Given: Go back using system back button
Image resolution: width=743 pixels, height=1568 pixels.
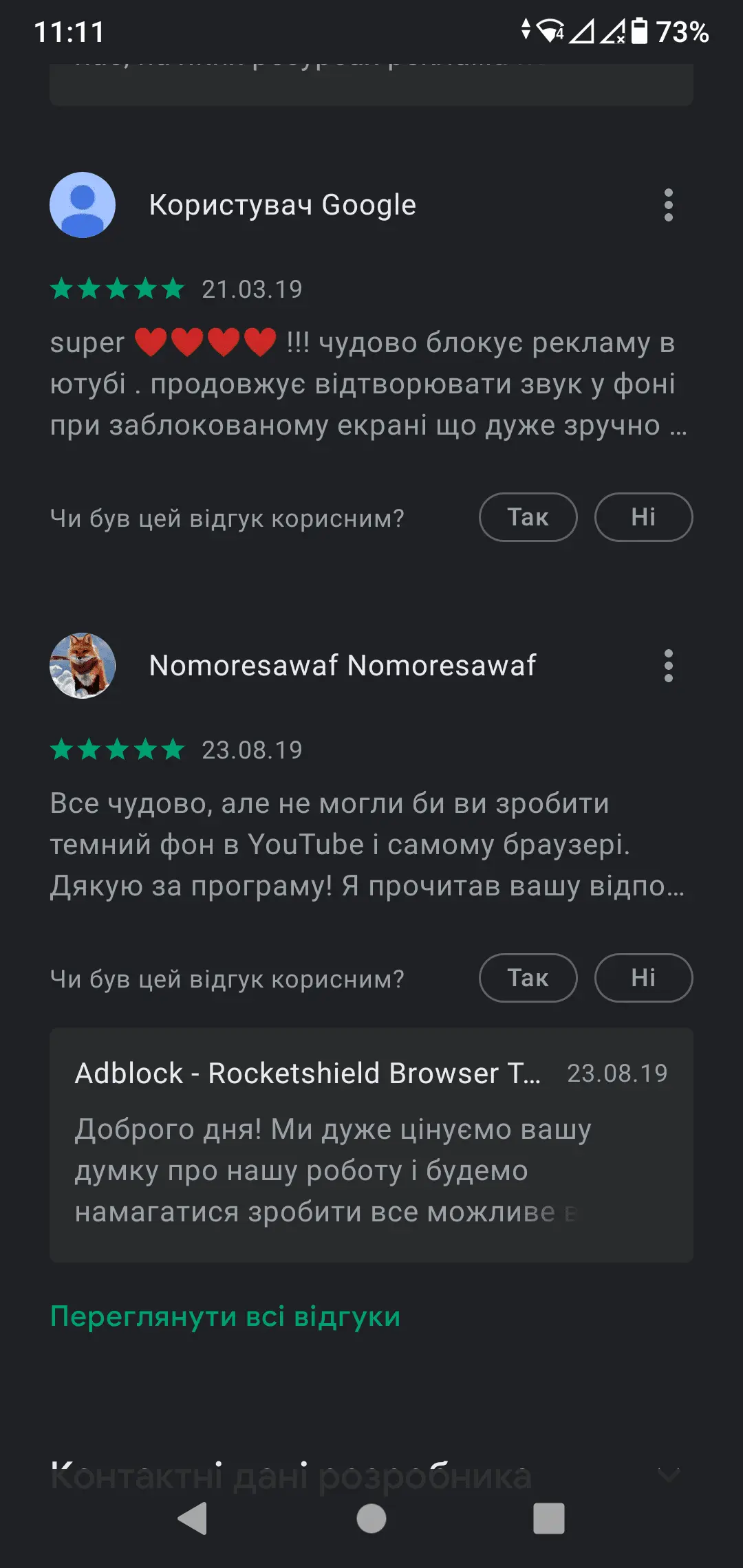Looking at the screenshot, I should [x=193, y=1518].
